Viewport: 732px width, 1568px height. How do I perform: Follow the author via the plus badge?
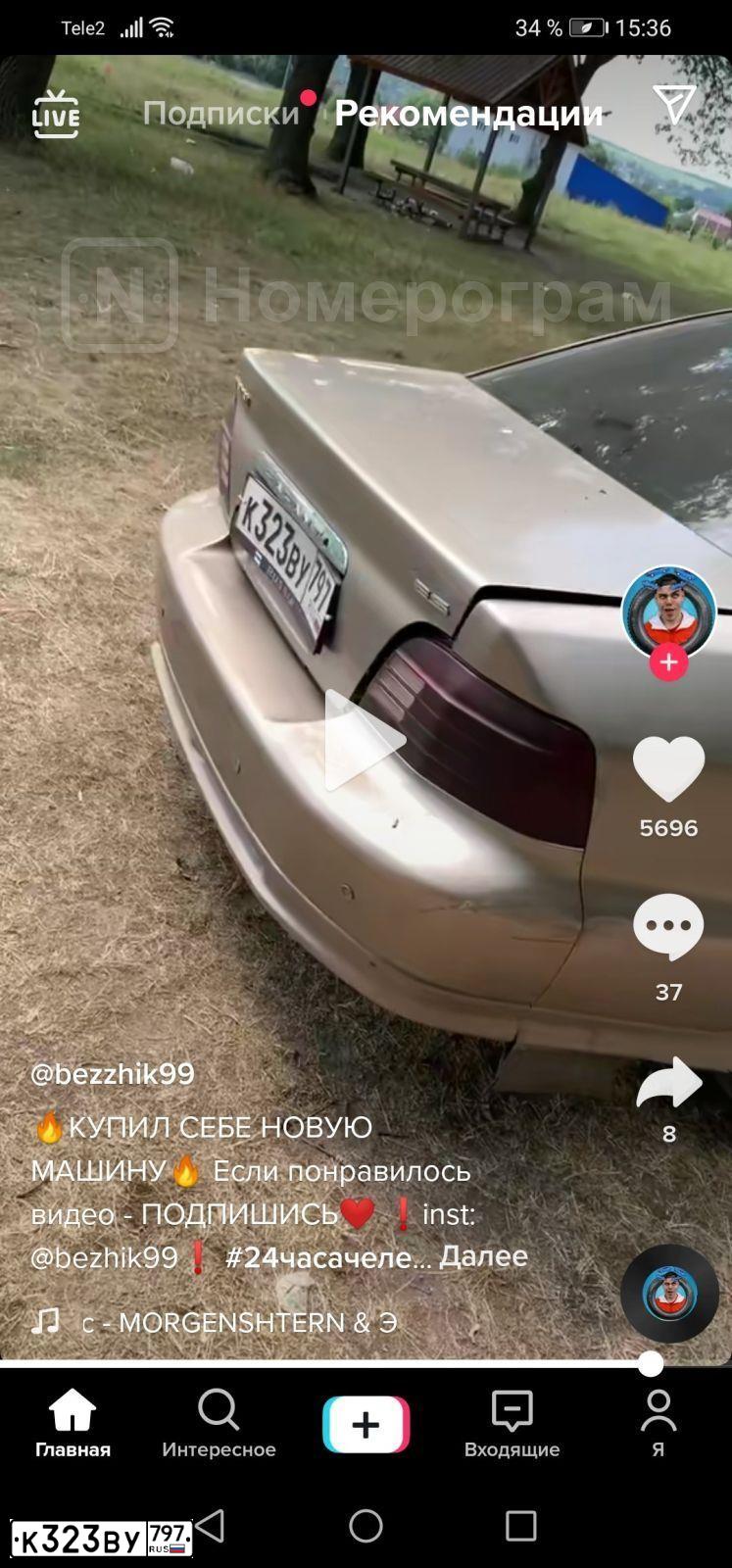point(668,662)
